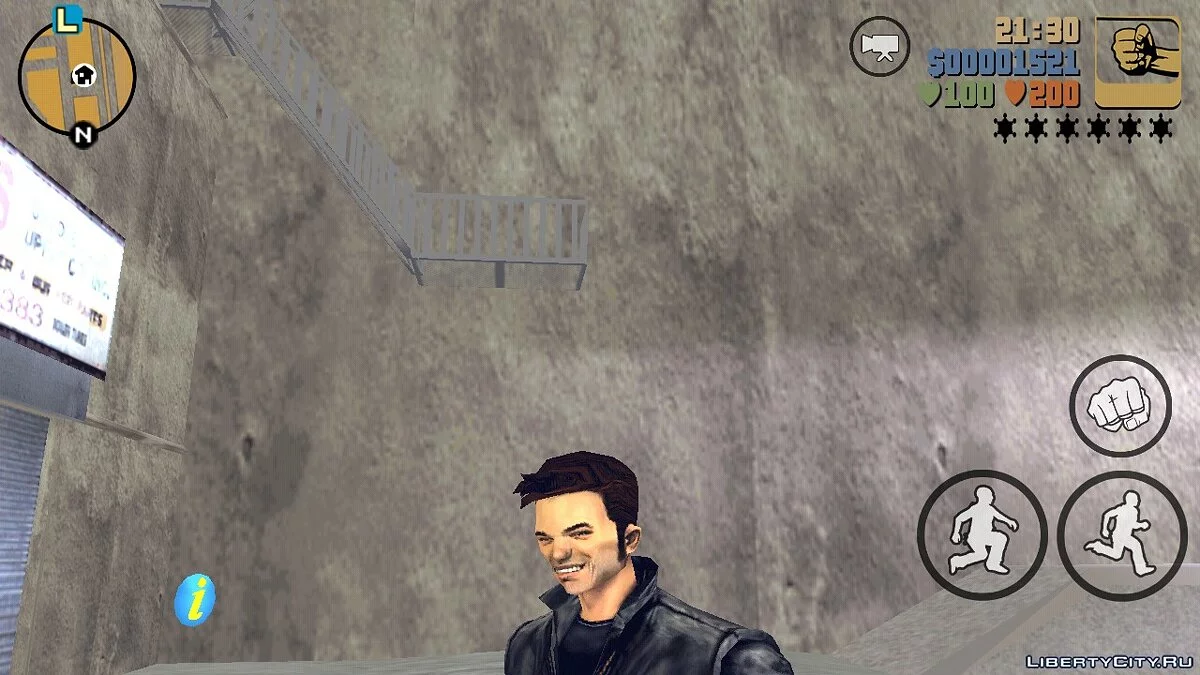
Task: Switch the camera view mode
Action: tap(879, 48)
